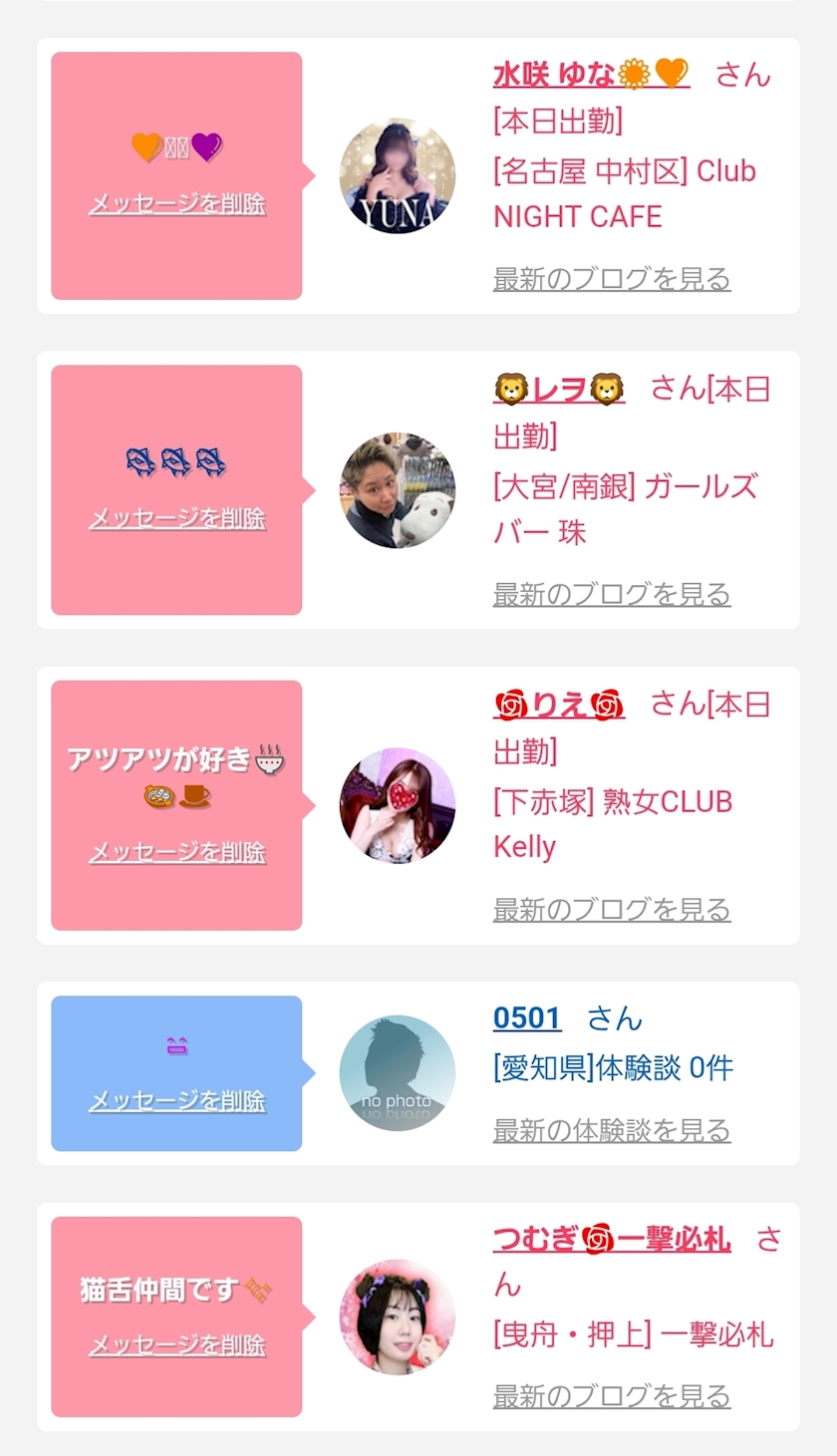837x1456 pixels.
Task: View りえ's latest blog
Action: [x=612, y=910]
